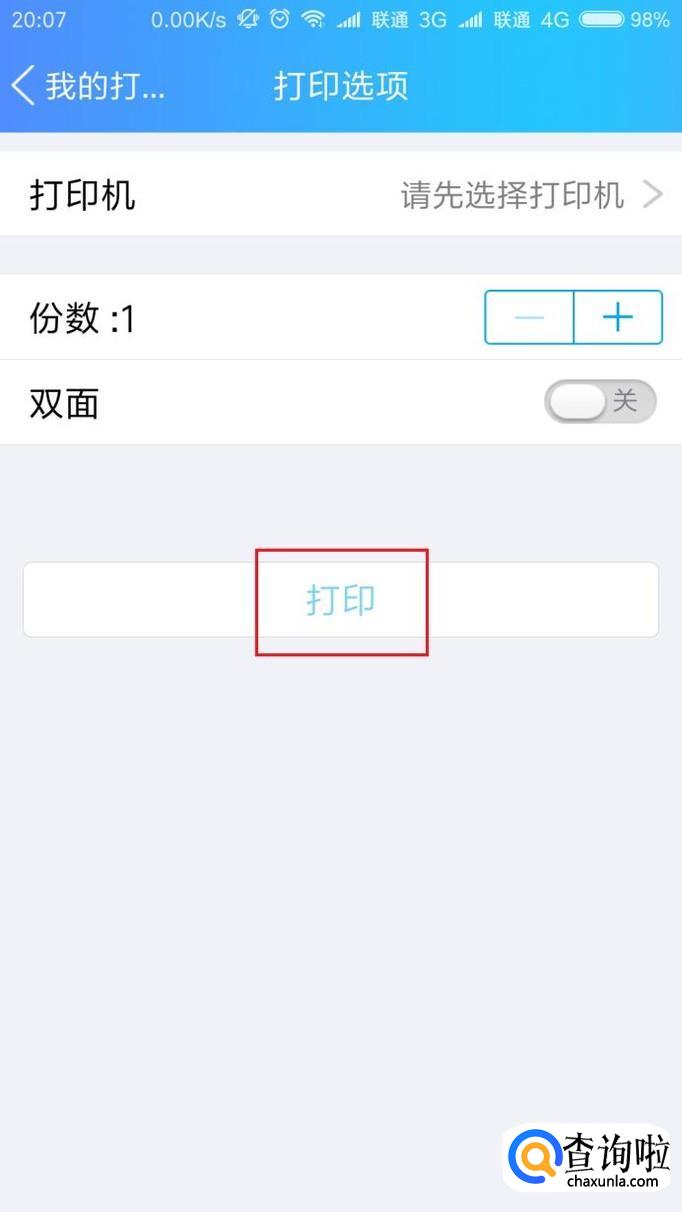
Task: Increase copies with the plus button
Action: tap(618, 318)
